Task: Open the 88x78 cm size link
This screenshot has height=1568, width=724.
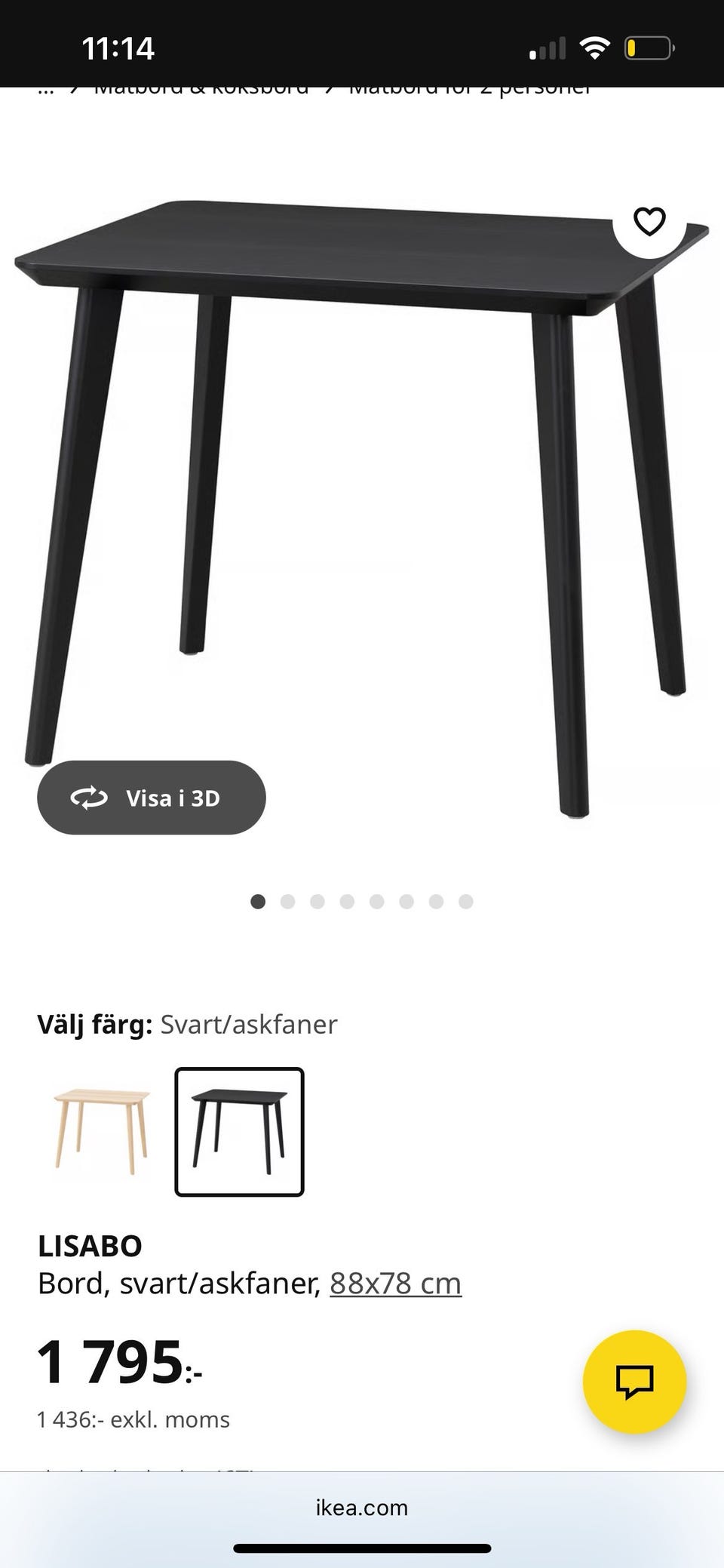Action: [x=394, y=1282]
